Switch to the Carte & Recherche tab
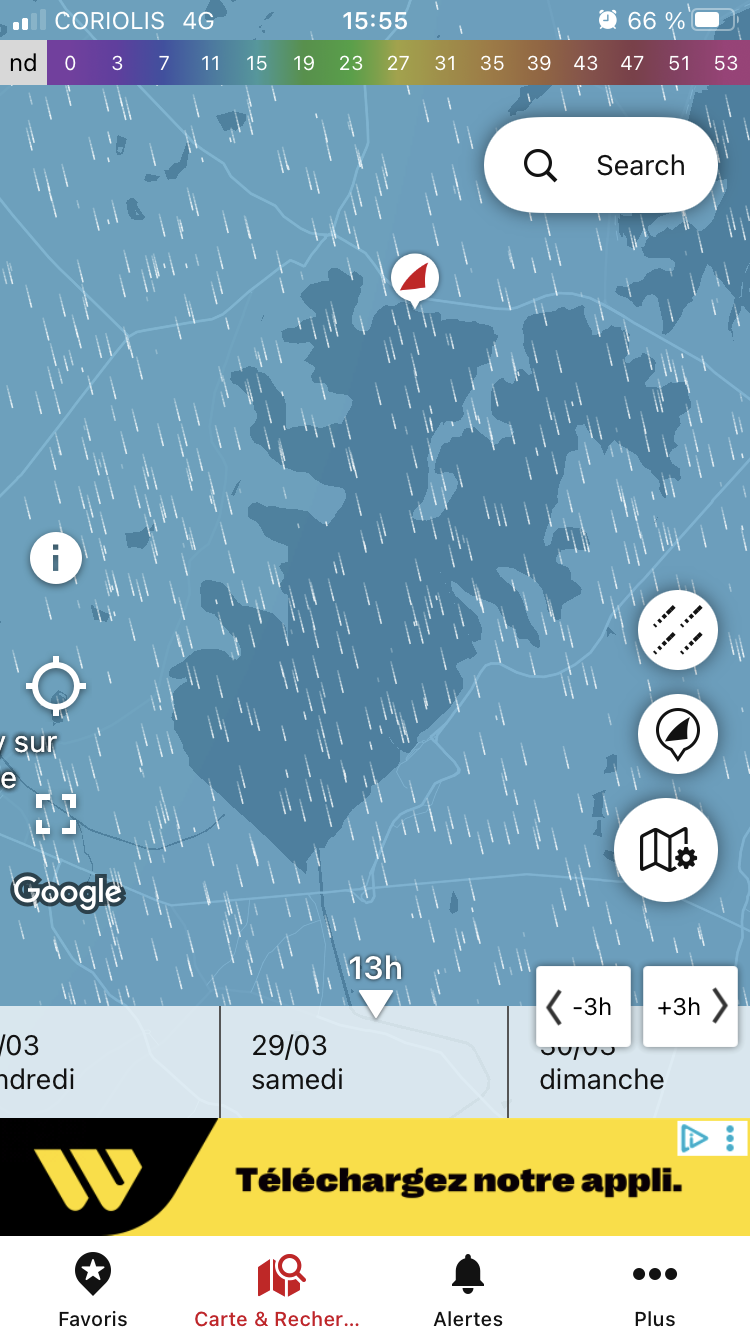The height and width of the screenshot is (1334, 750). (x=278, y=1290)
